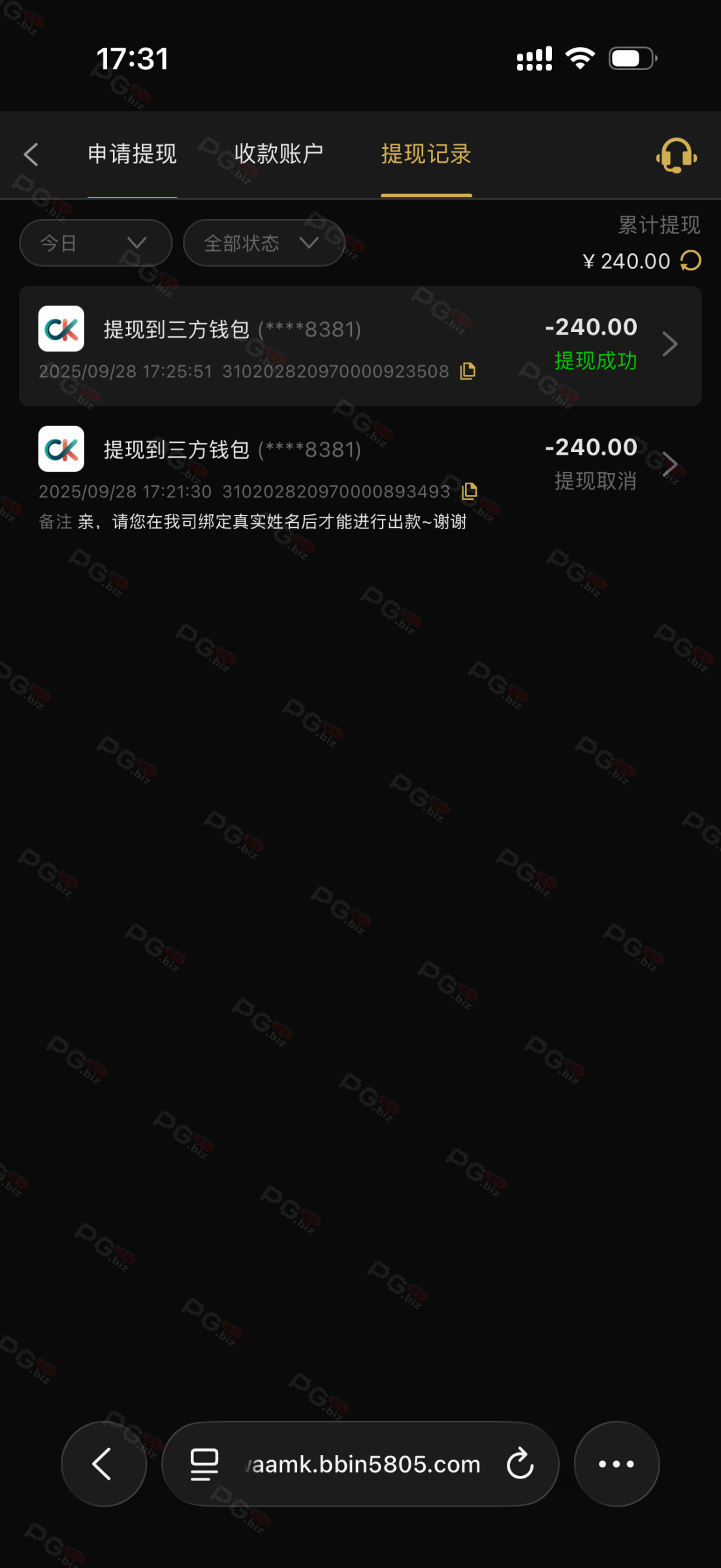Expand the 今日 date dropdown
This screenshot has height=1568, width=721.
click(95, 243)
